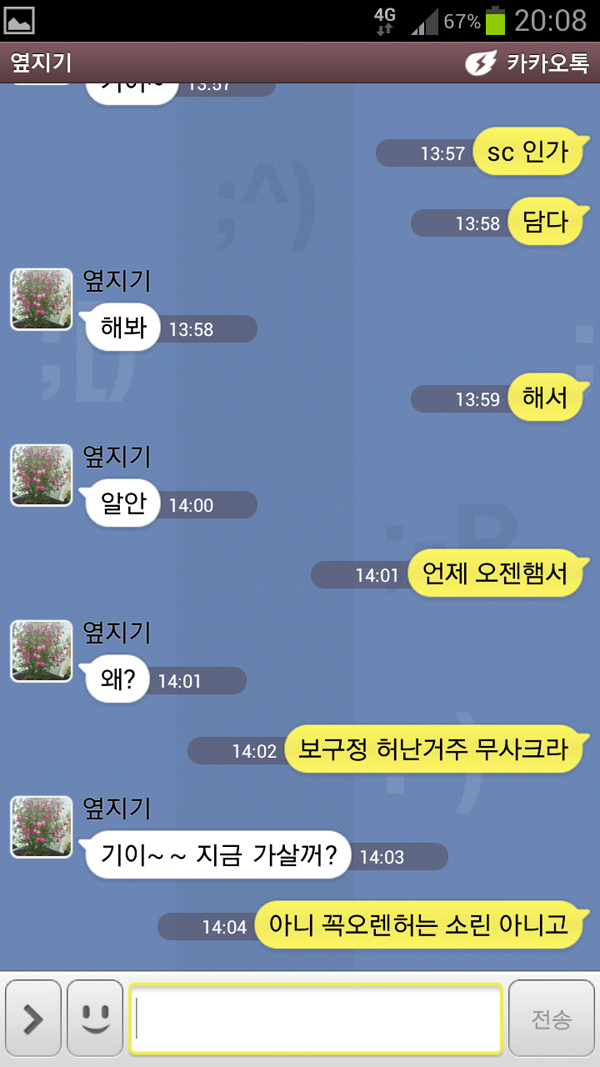600x1067 pixels.
Task: Open the emoticon smiley picker
Action: (x=95, y=1018)
